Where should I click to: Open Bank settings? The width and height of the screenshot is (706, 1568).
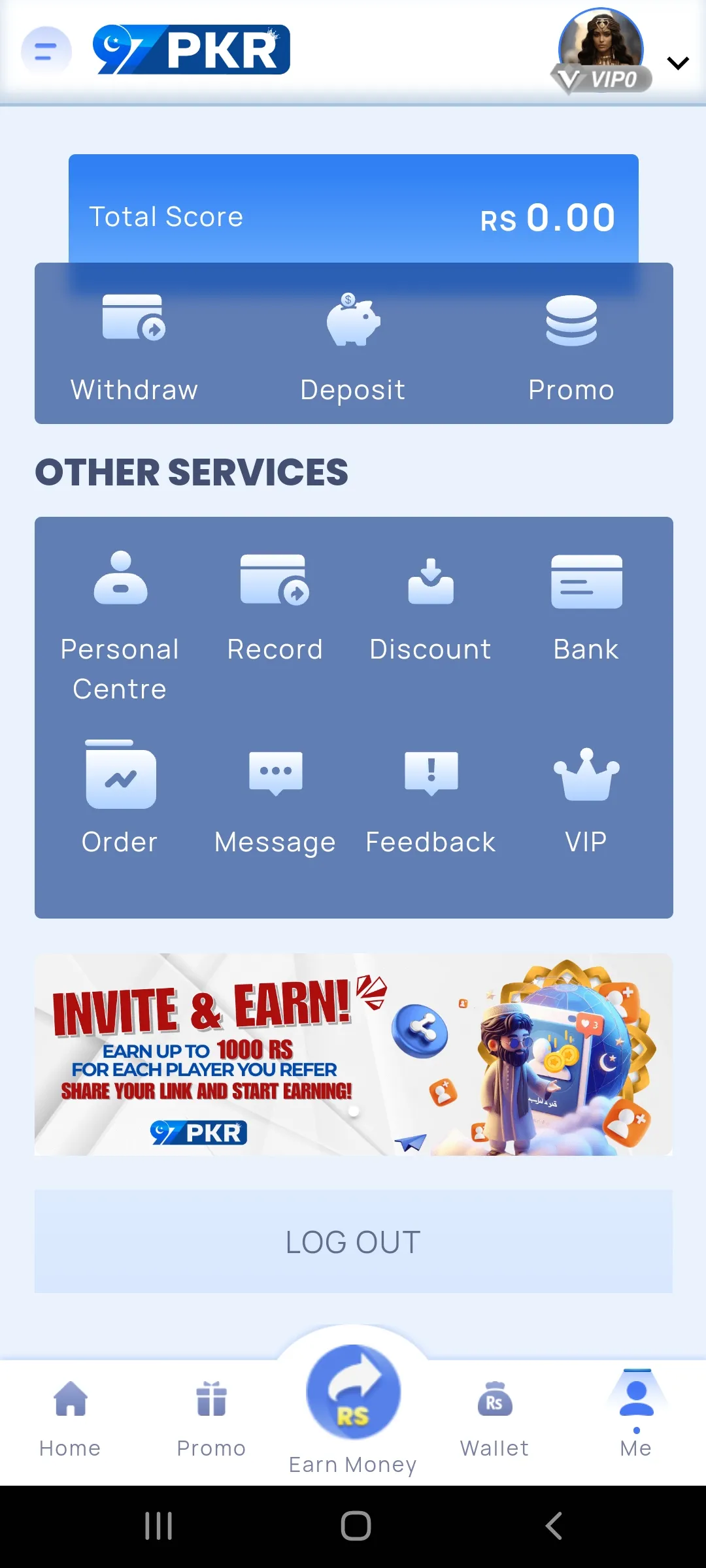click(586, 604)
